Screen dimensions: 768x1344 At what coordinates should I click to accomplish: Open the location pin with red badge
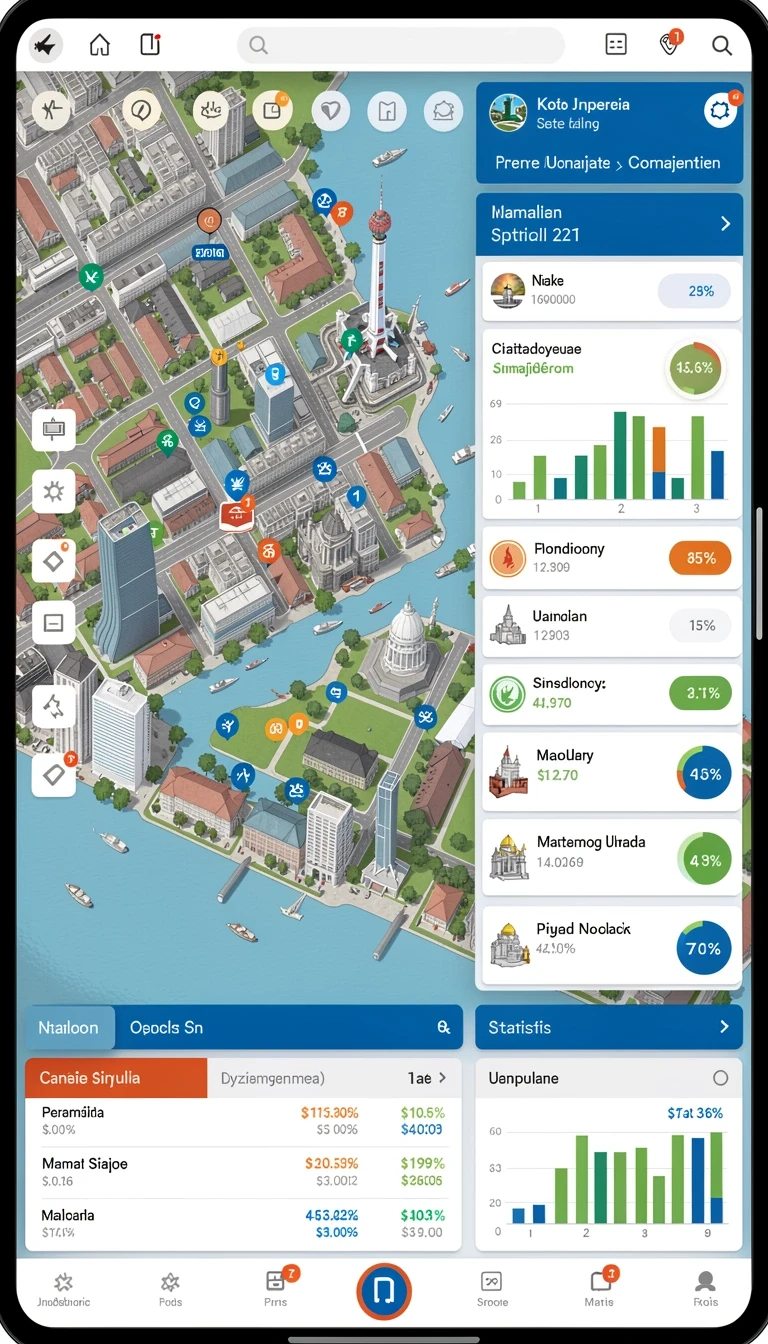670,43
